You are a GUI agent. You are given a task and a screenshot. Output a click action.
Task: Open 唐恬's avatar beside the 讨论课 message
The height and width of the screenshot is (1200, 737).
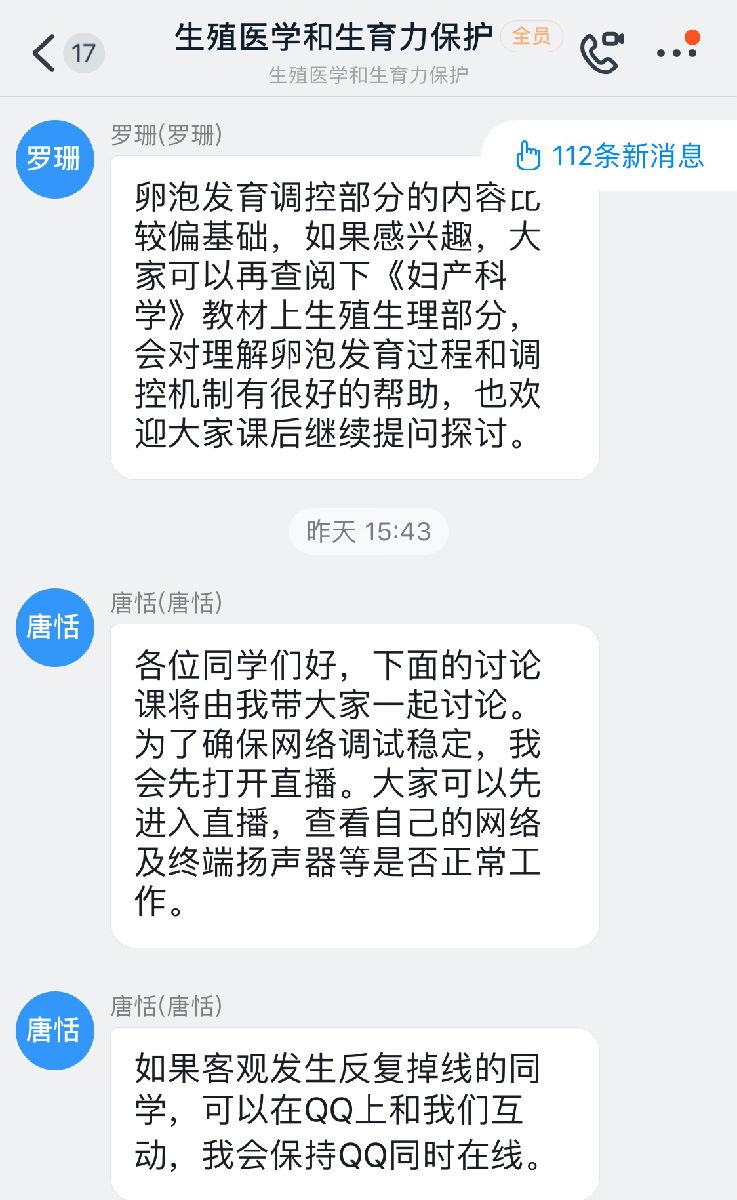[x=55, y=627]
